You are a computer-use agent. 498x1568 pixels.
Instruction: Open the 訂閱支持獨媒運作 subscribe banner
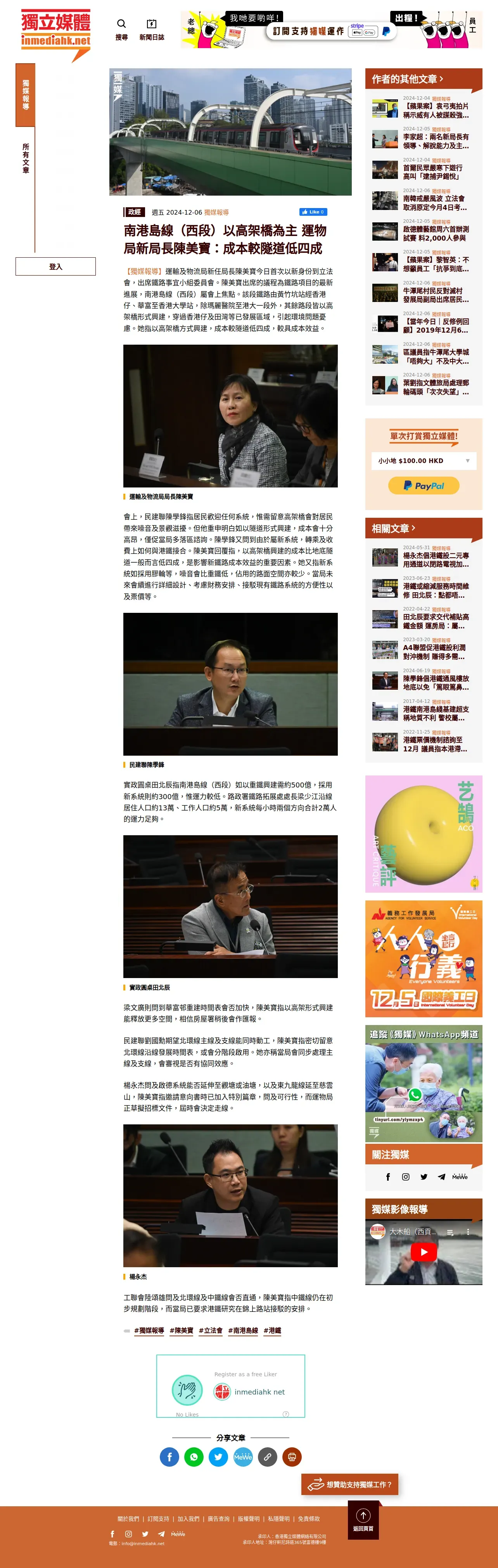(331, 30)
